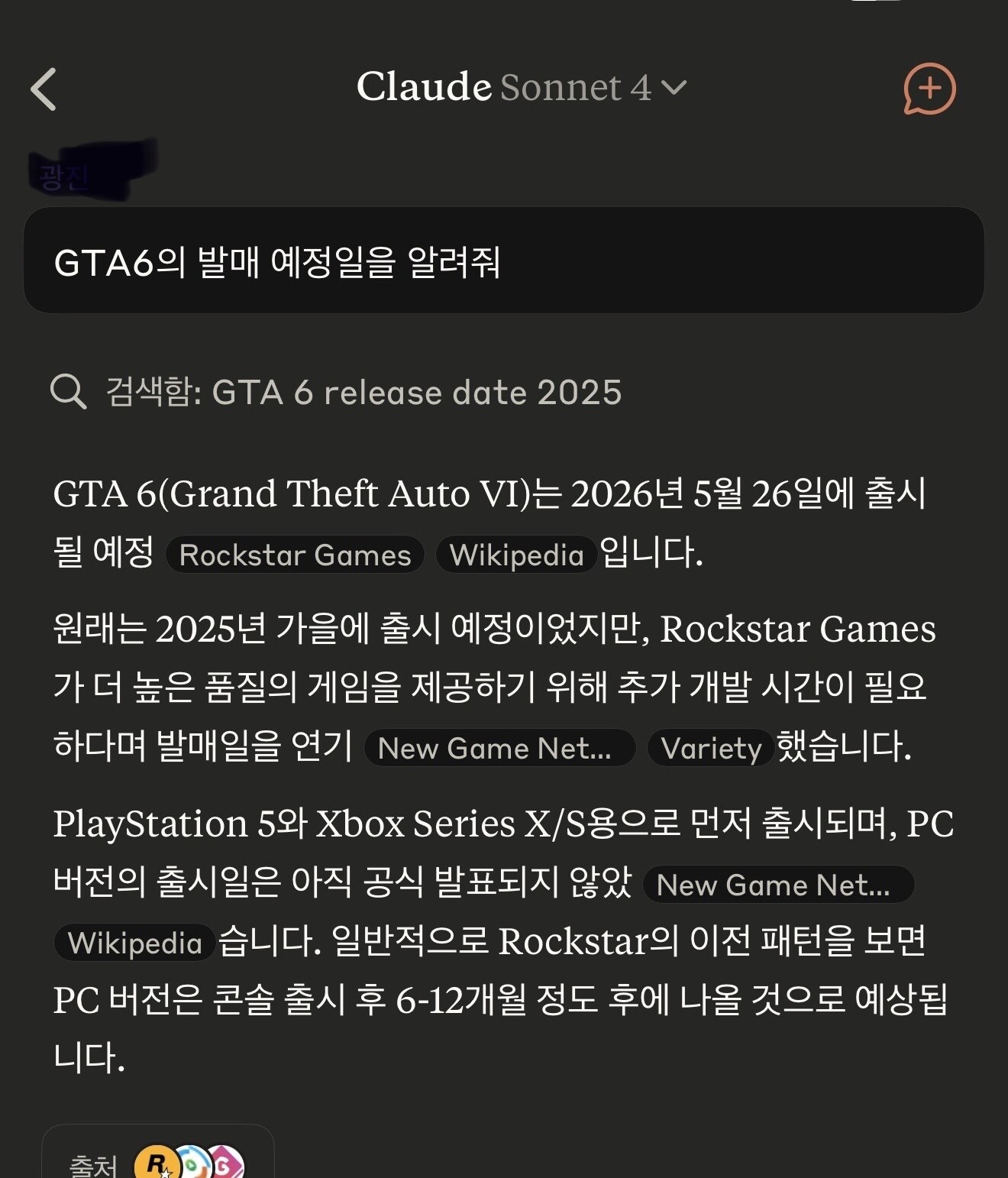Image resolution: width=1008 pixels, height=1178 pixels.
Task: Open the Rockstar Games citation chip
Action: (x=295, y=555)
